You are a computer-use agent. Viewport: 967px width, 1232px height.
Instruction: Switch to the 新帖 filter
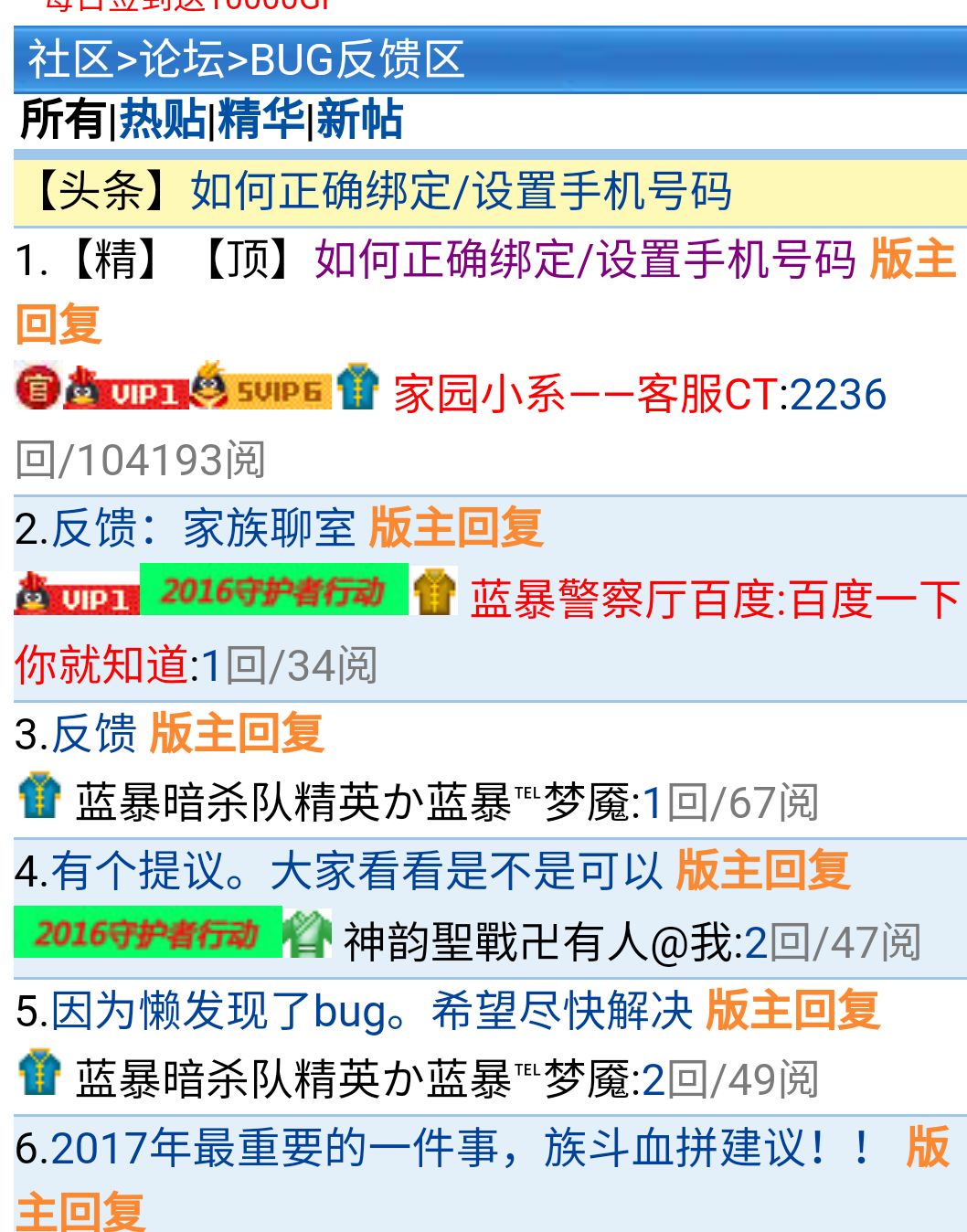click(x=359, y=120)
